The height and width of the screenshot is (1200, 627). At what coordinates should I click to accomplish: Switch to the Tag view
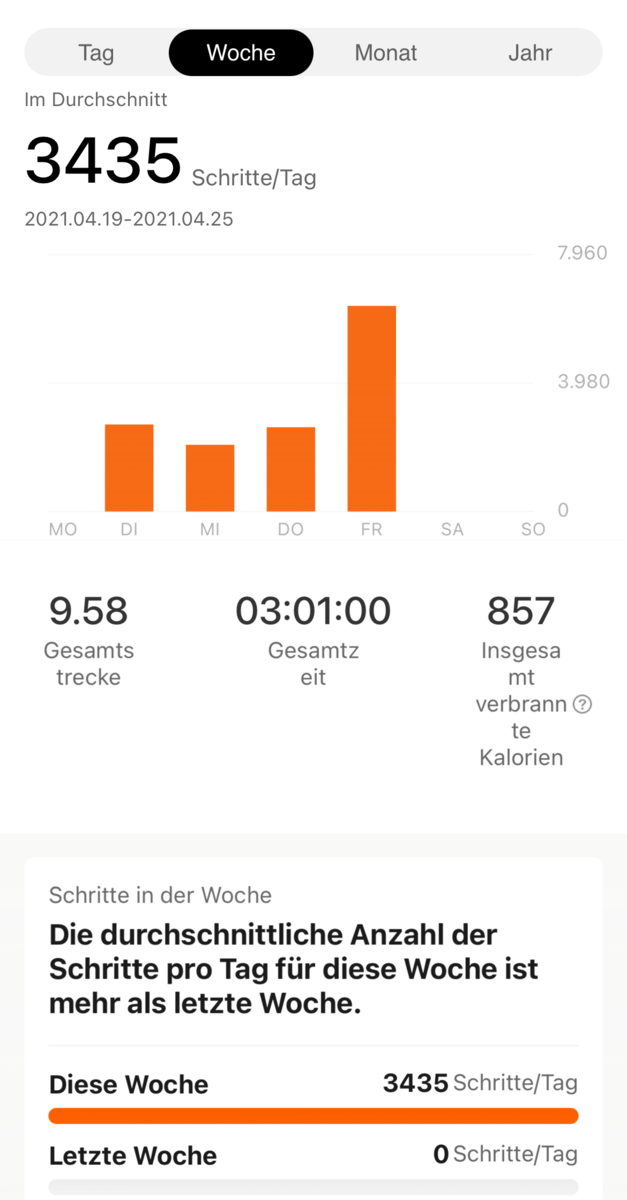pos(96,53)
